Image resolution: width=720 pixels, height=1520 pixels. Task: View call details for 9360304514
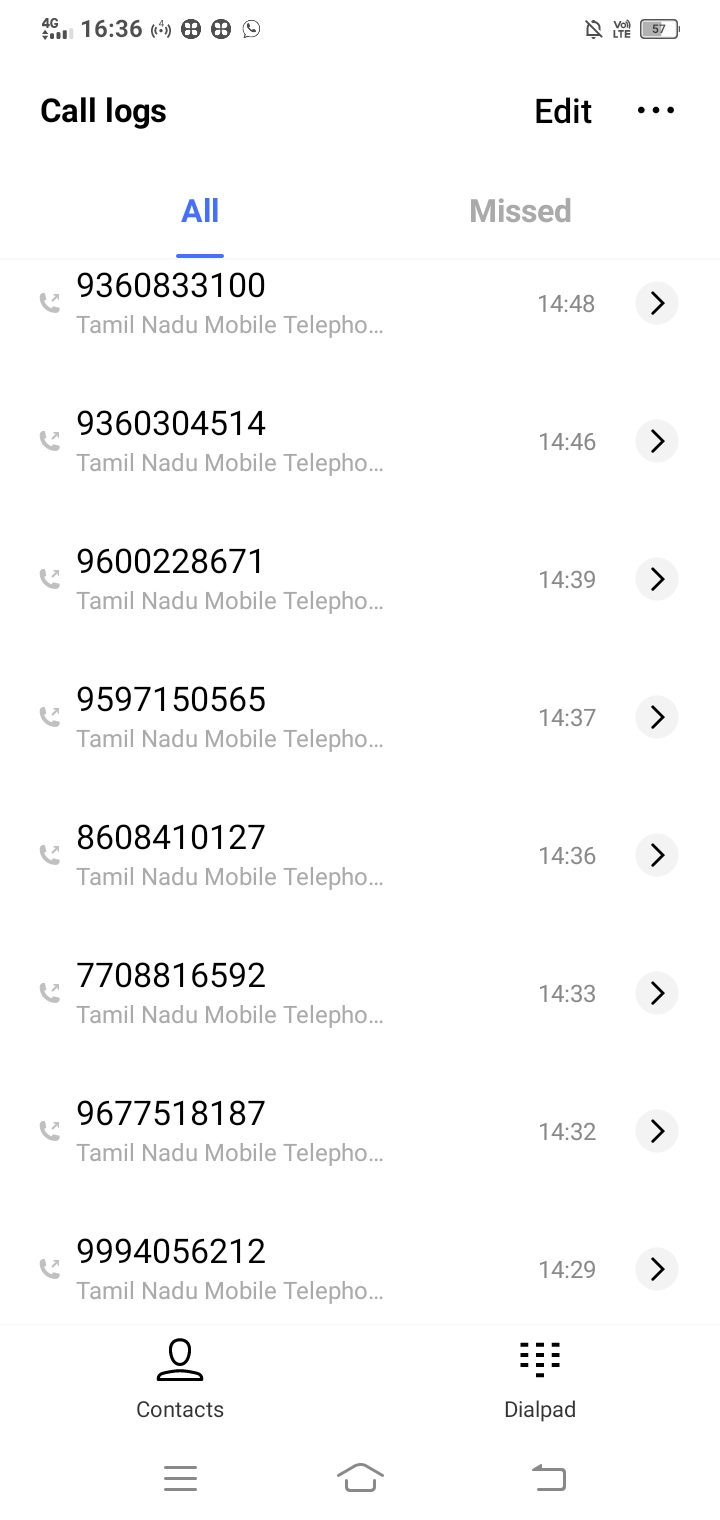657,441
